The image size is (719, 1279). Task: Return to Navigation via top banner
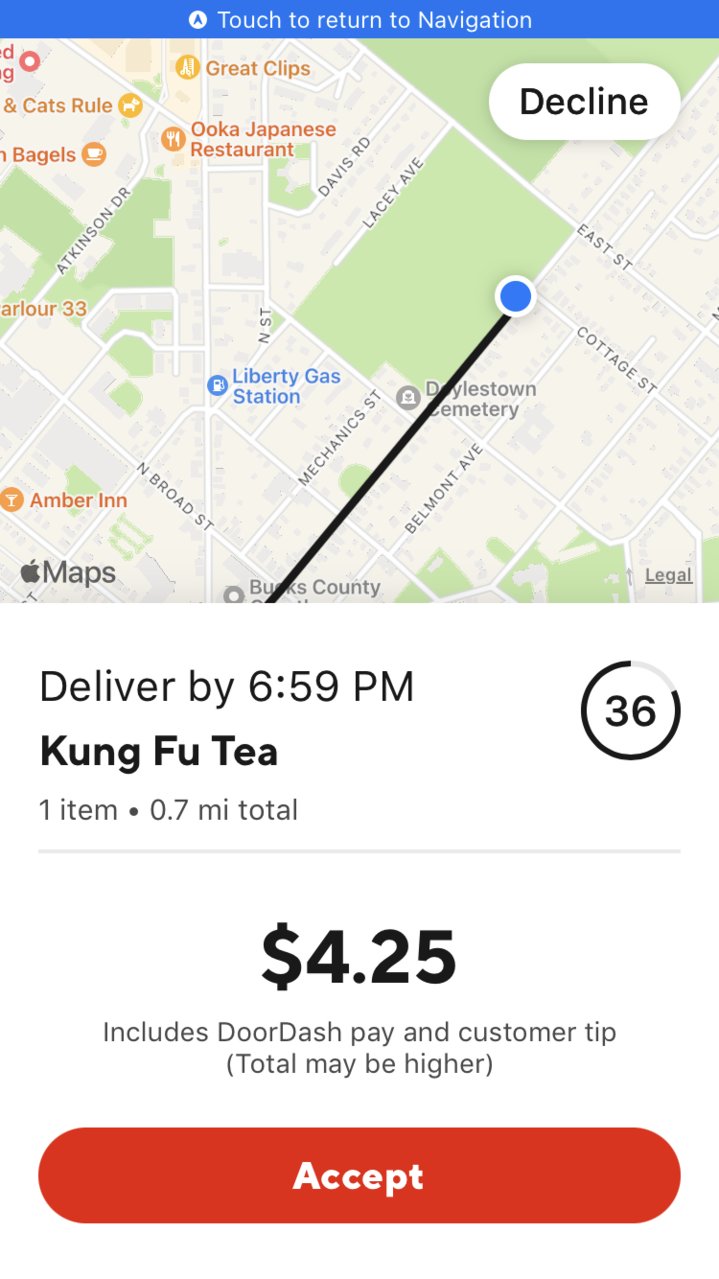[359, 19]
